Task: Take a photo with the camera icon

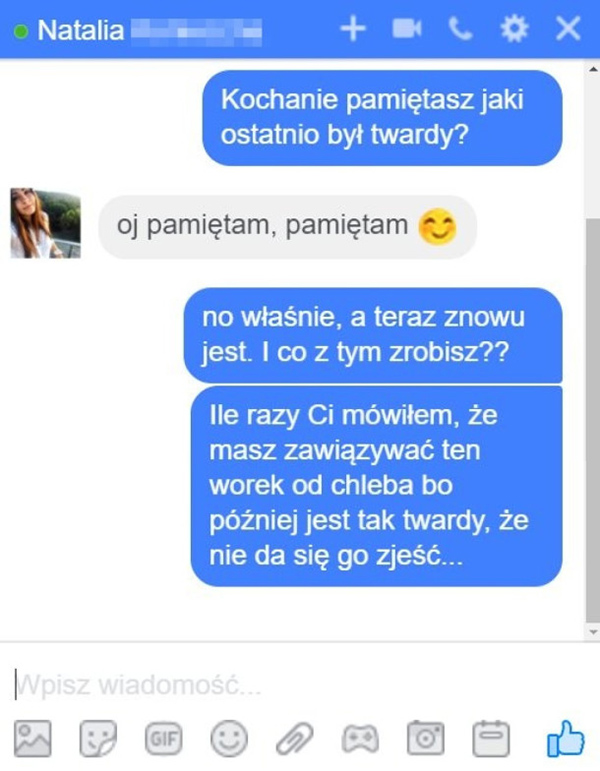Action: coord(425,739)
